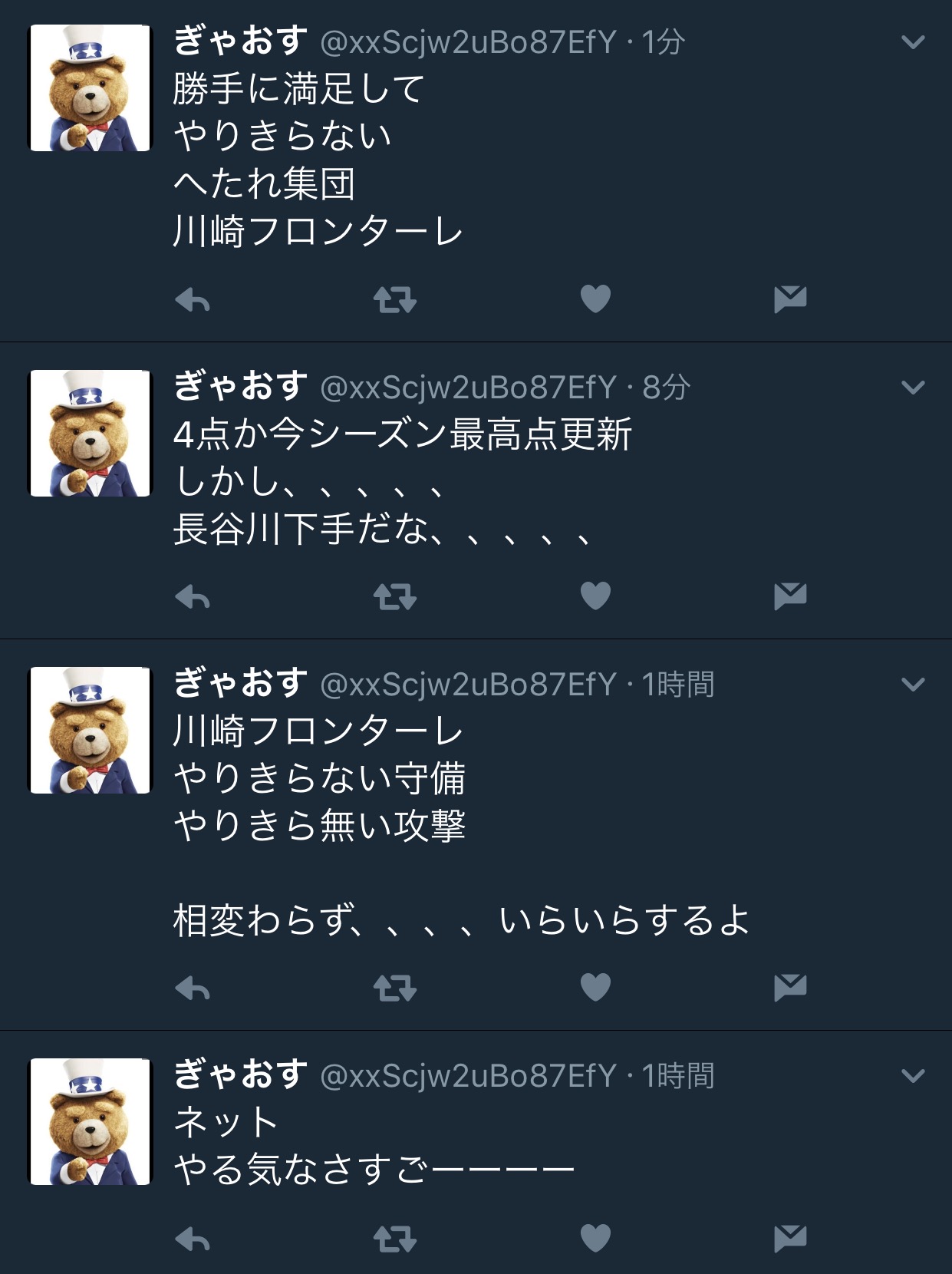Like the やる気なさすごー tweet
The height and width of the screenshot is (1274, 952).
[595, 1237]
